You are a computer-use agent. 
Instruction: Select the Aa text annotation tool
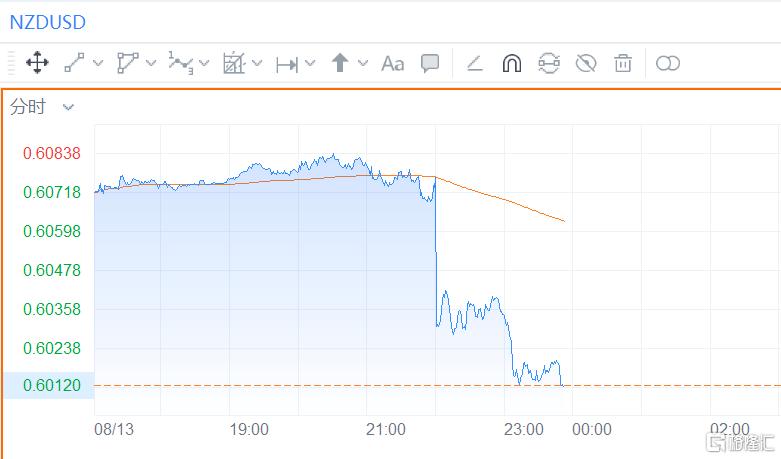point(392,64)
